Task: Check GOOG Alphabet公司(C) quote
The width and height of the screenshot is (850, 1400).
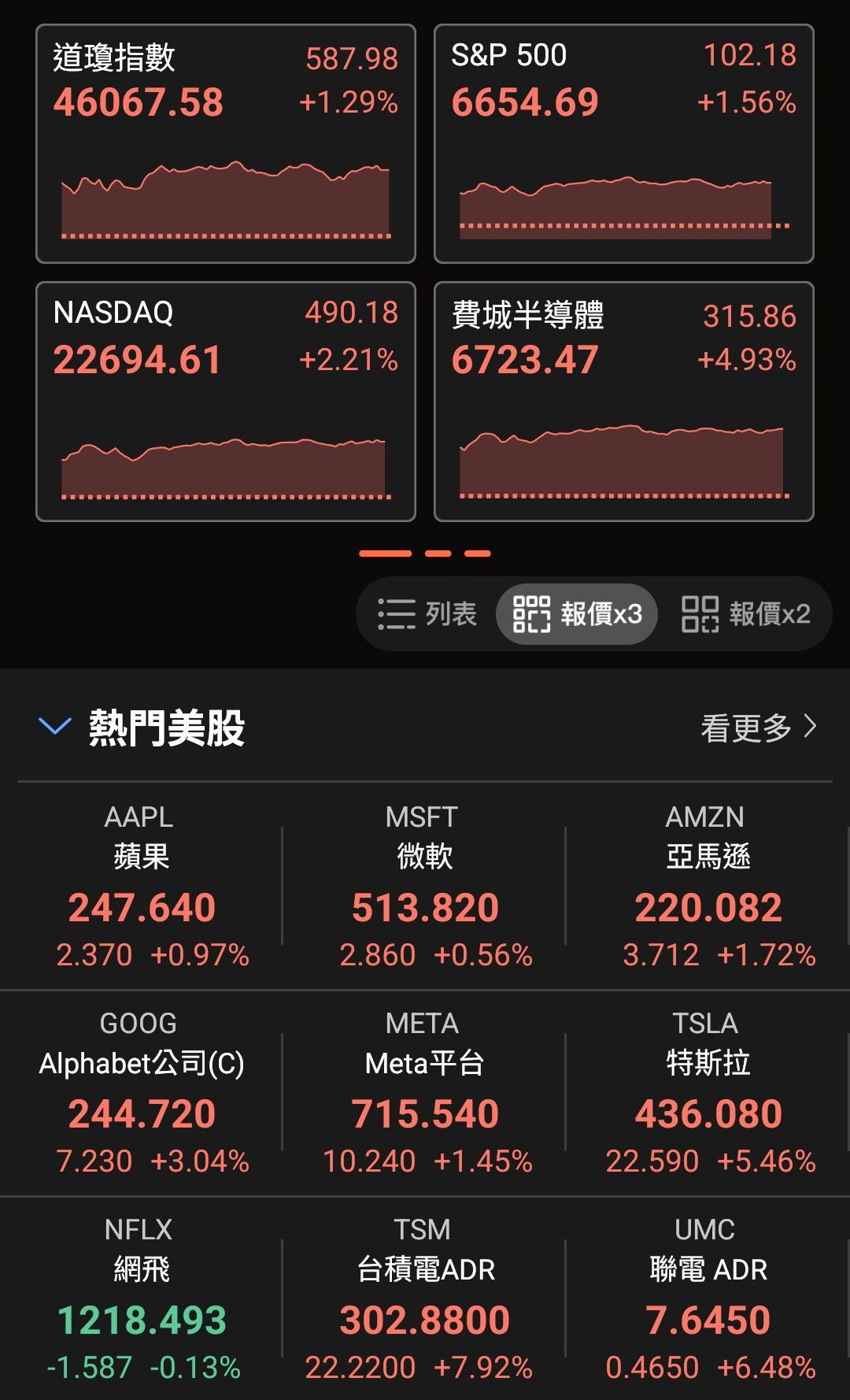Action: pos(142,1092)
